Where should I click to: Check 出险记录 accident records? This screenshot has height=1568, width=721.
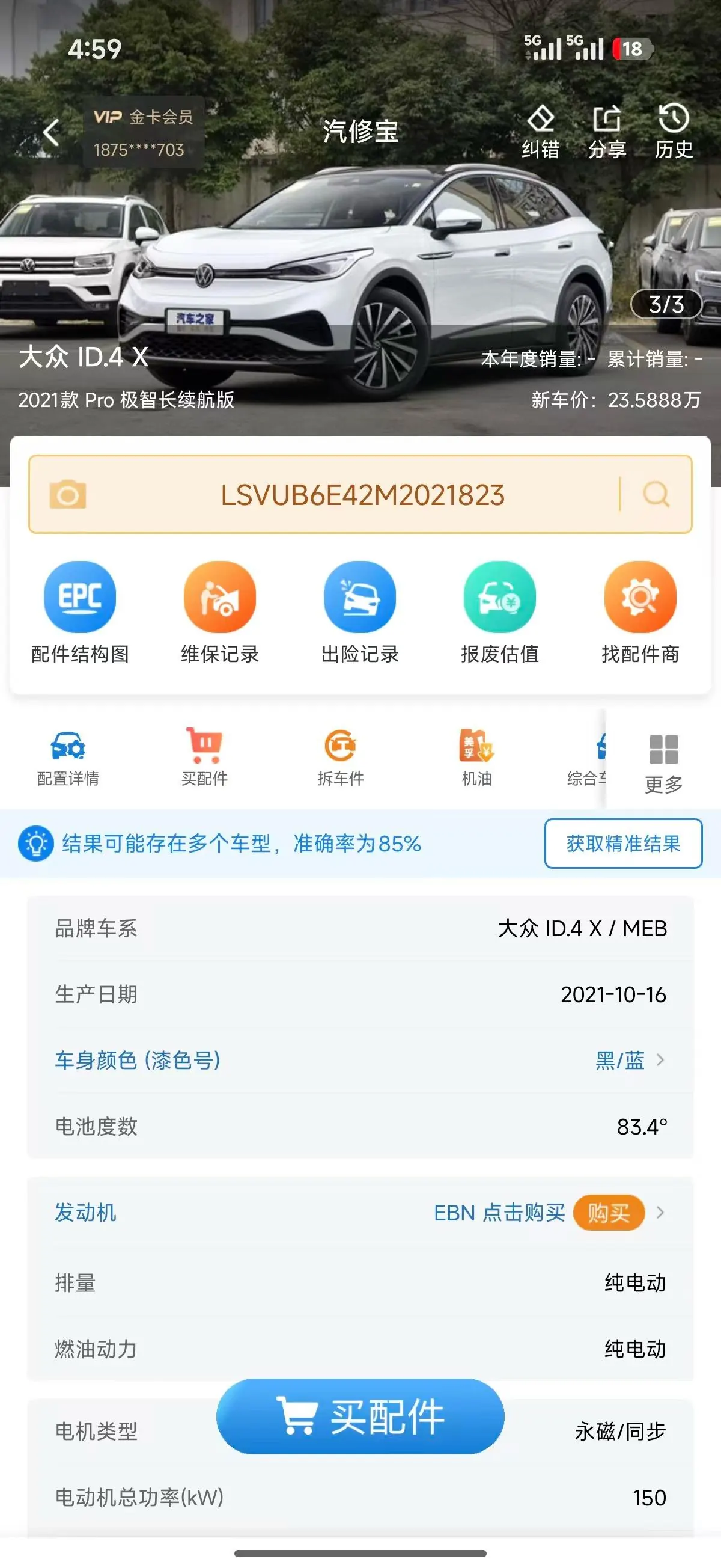pyautogui.click(x=359, y=612)
